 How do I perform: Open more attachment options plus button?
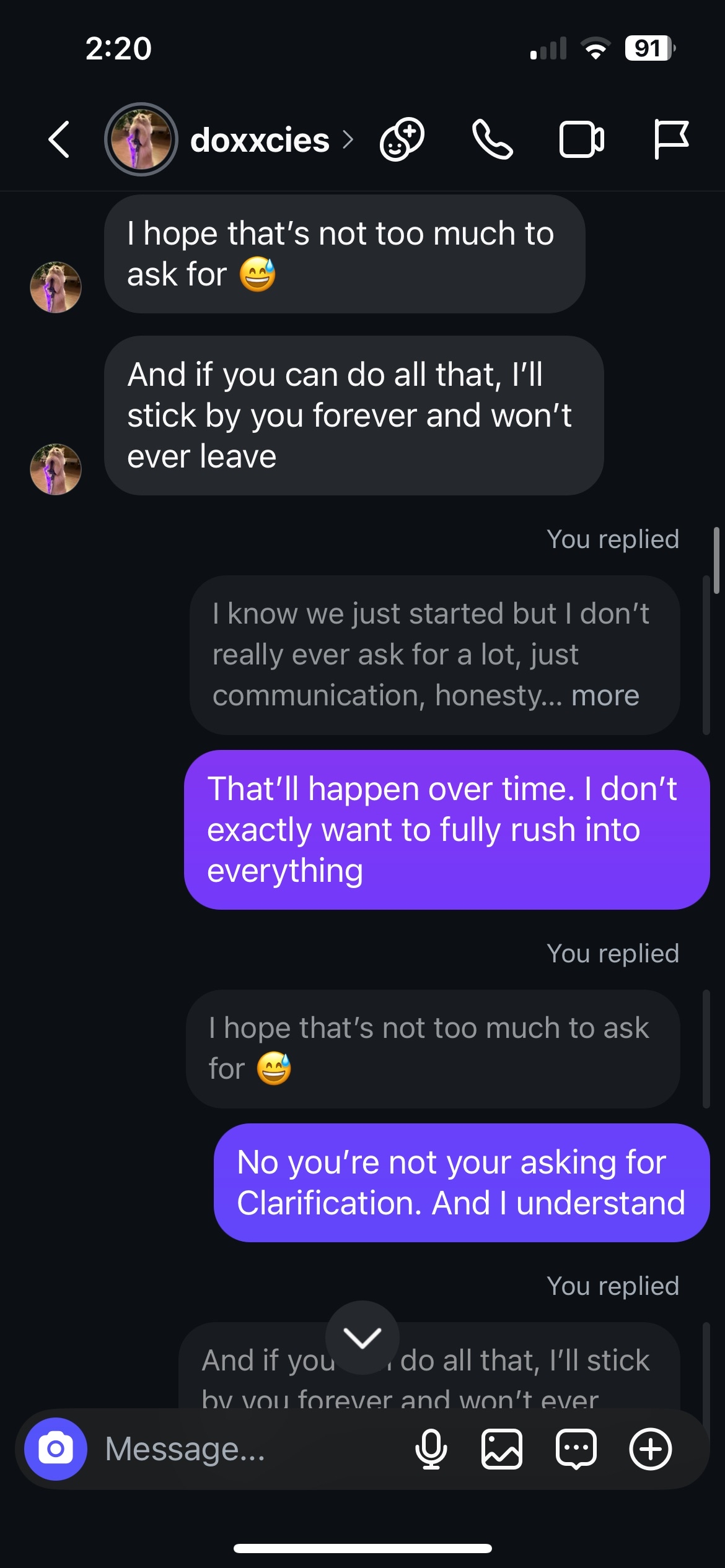coord(650,1449)
